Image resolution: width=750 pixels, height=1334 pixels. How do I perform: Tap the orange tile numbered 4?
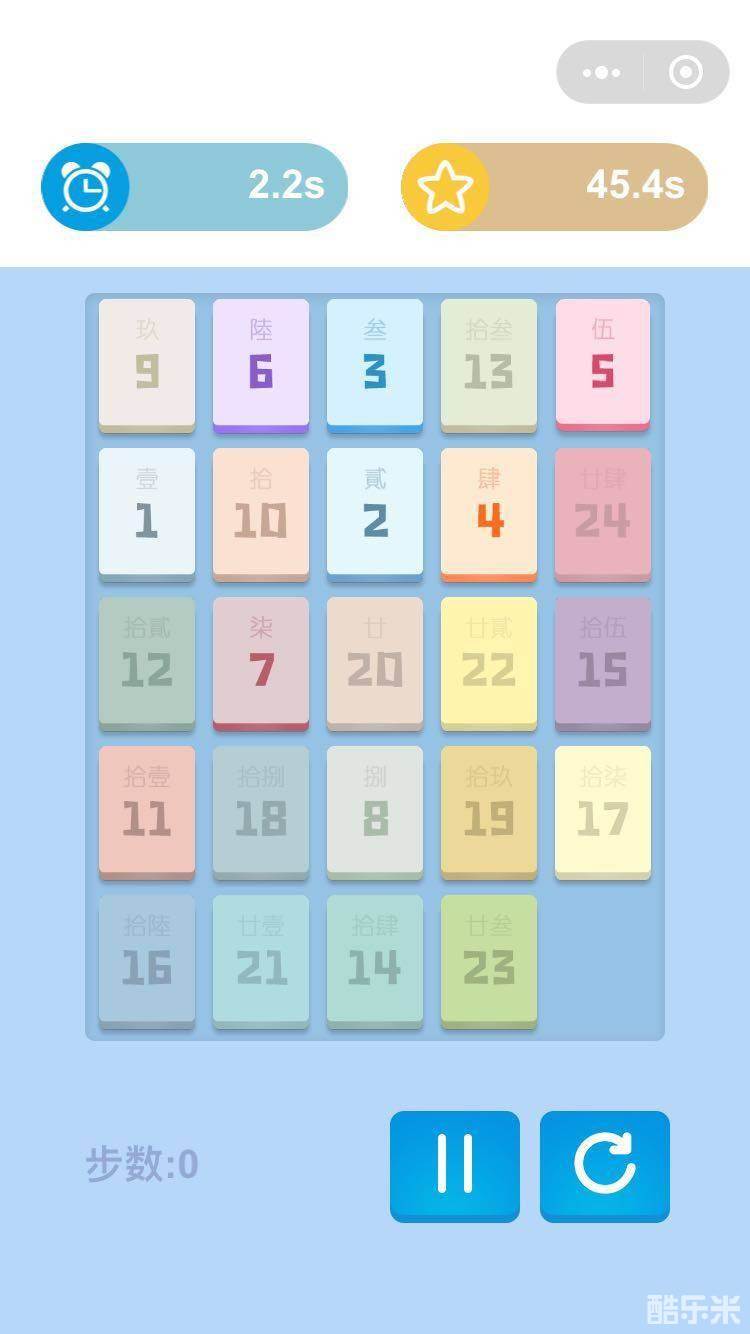click(489, 513)
